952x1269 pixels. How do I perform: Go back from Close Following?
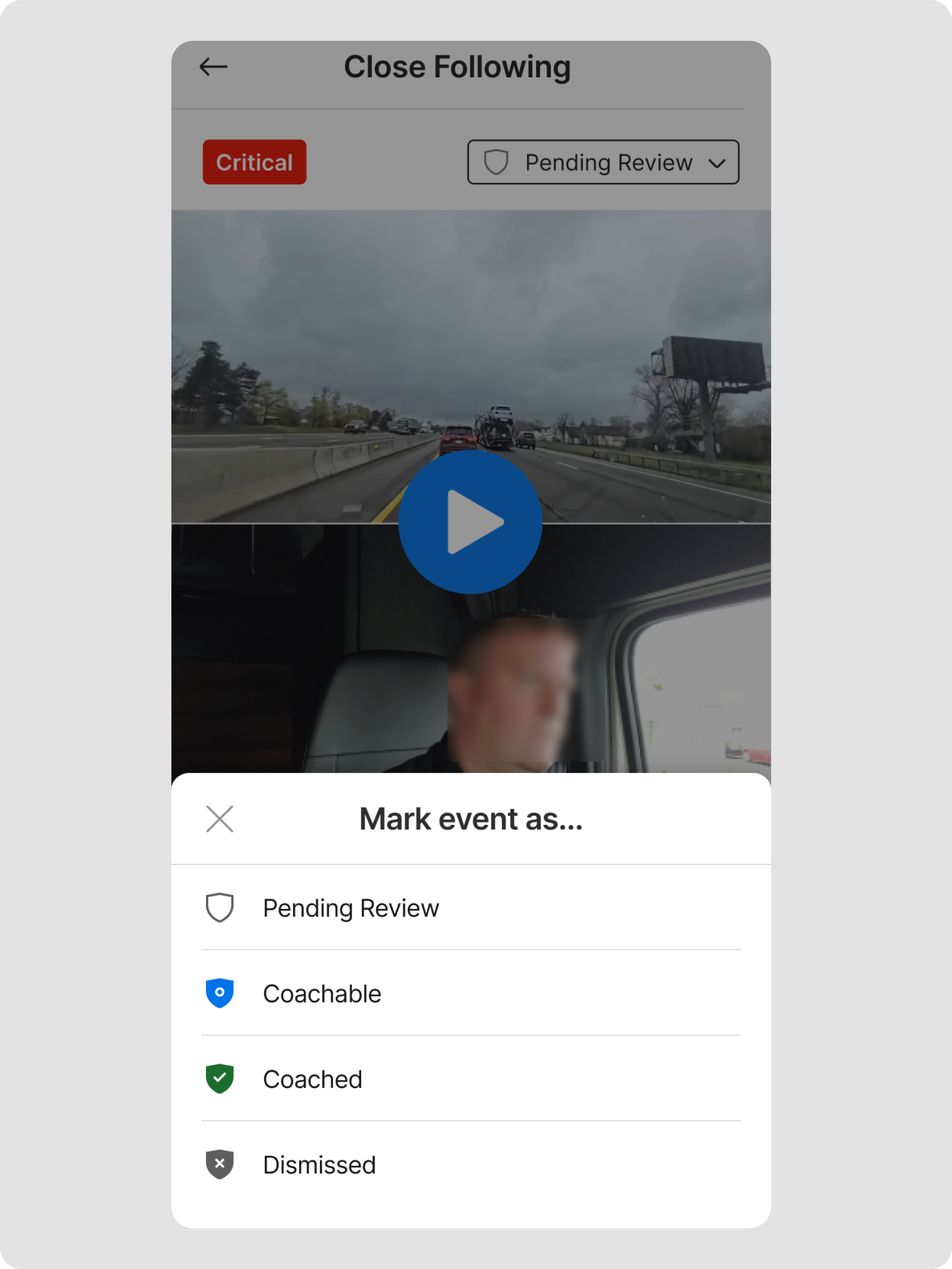213,67
